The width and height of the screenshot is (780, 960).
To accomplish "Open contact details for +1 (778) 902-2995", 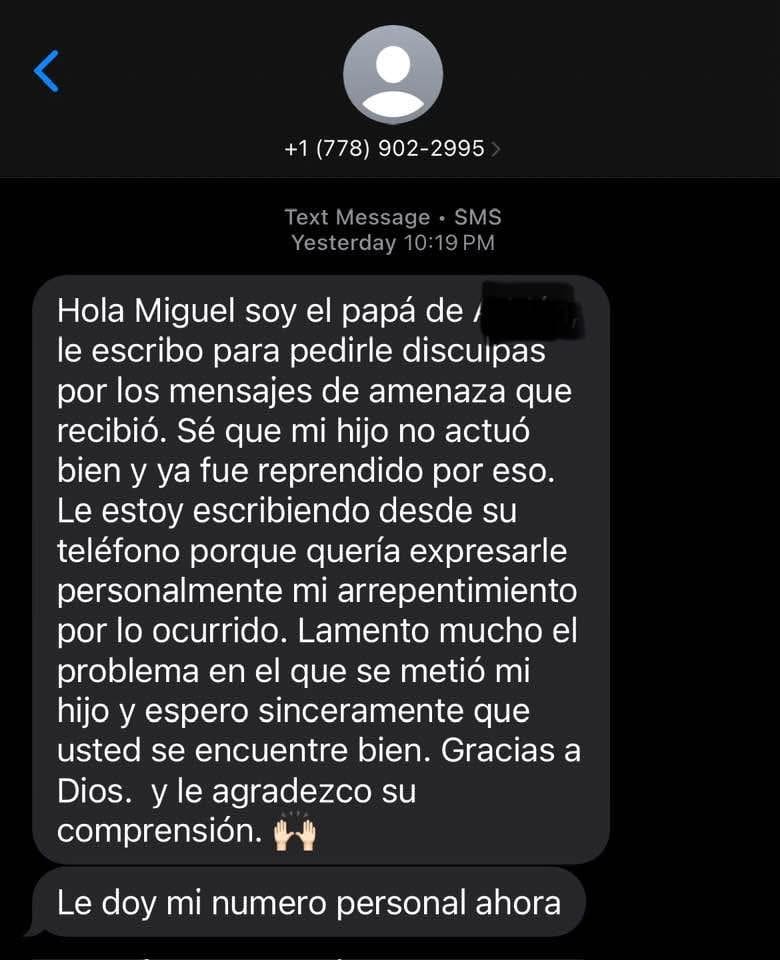I will point(392,148).
